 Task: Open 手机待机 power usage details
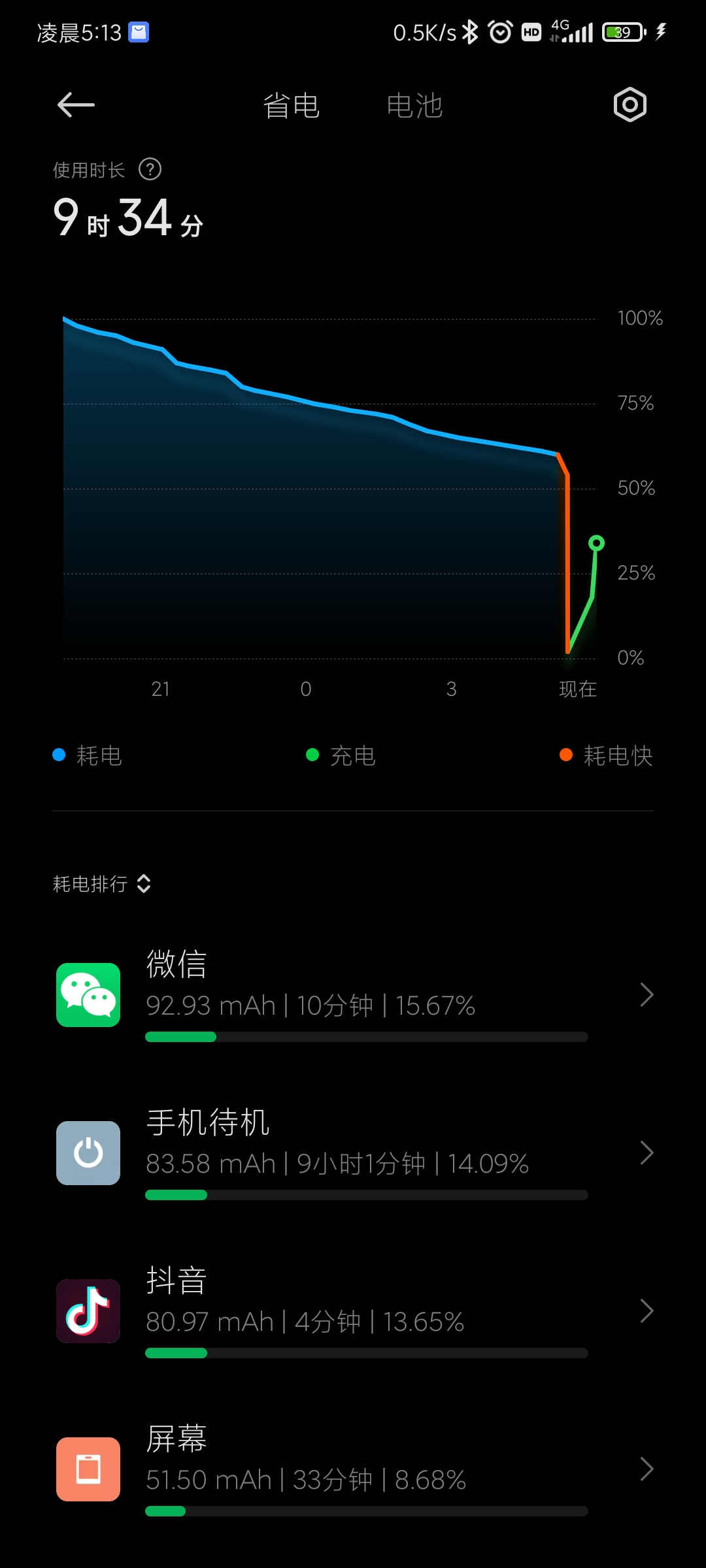353,1153
